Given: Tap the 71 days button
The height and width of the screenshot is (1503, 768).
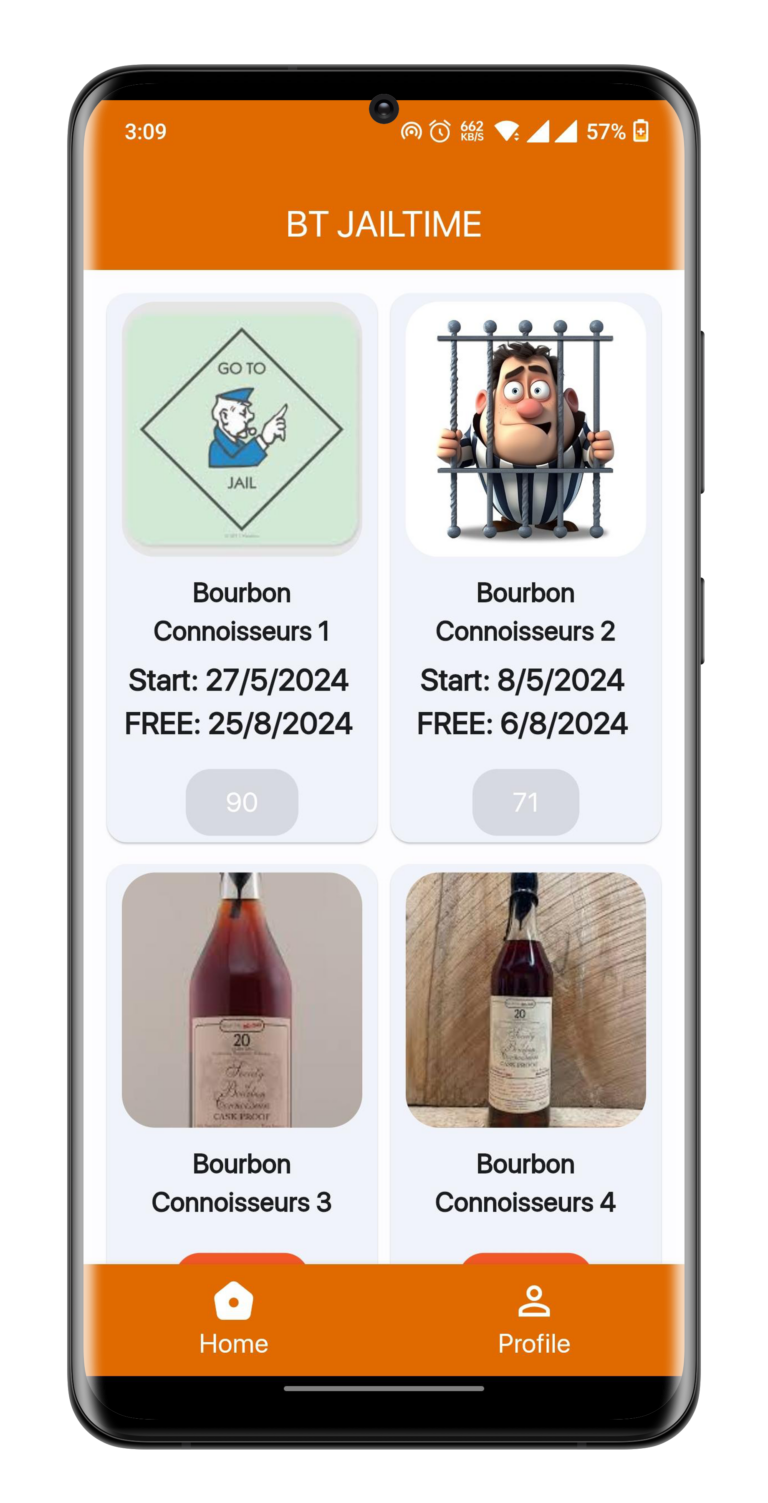Looking at the screenshot, I should click(x=525, y=802).
